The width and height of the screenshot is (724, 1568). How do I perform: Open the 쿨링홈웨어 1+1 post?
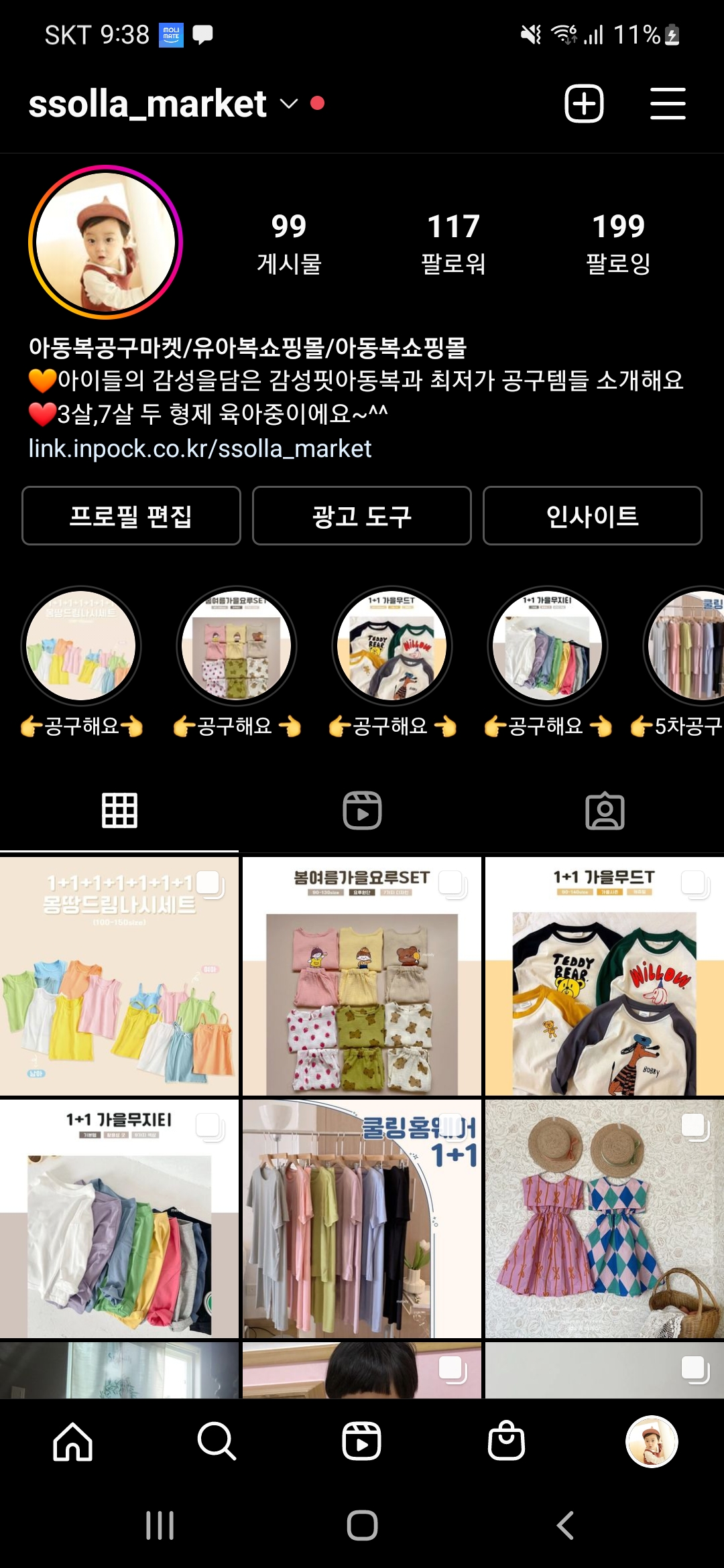click(x=362, y=1218)
